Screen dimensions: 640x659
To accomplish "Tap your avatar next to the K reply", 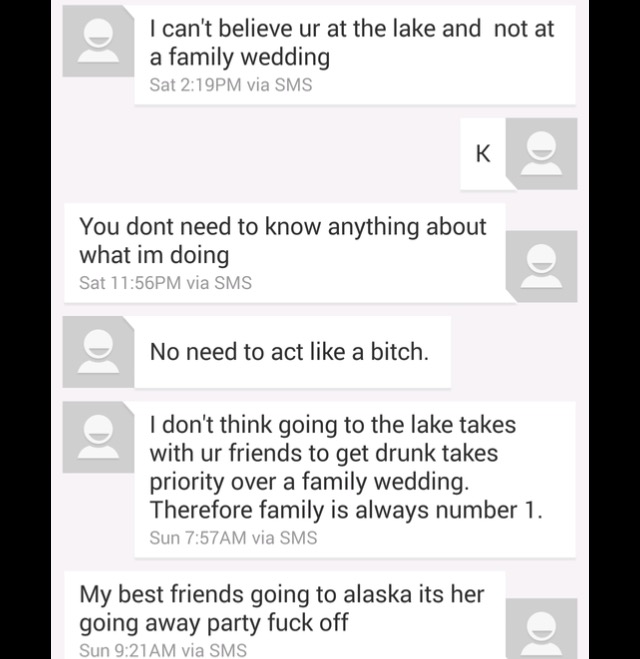I will point(541,153).
